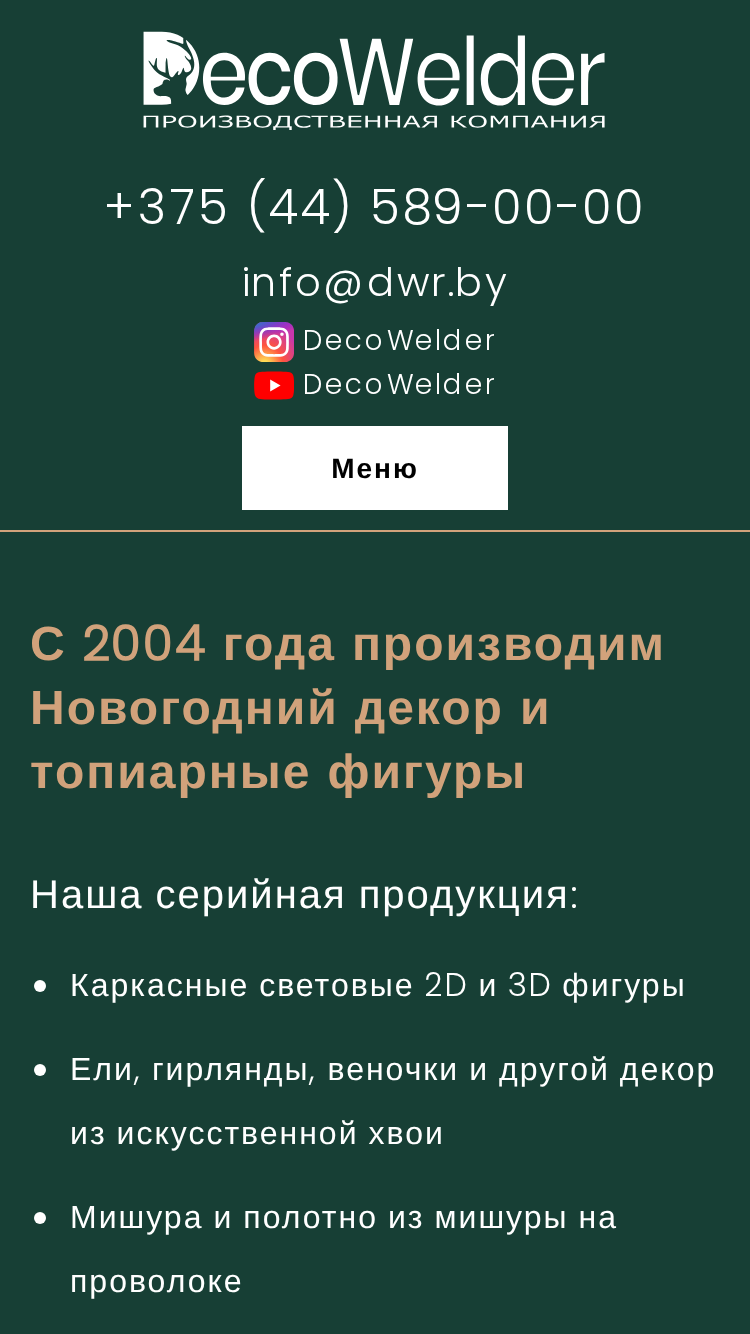Tap the info@dwr.by email link
750x1334 pixels.
pos(375,282)
